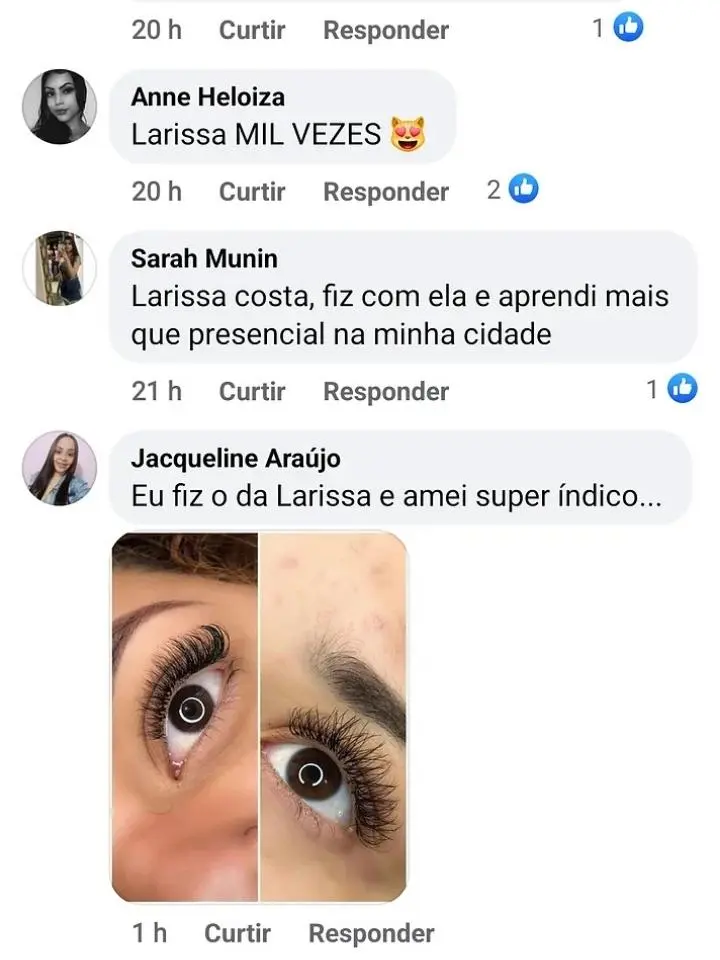Like Jacqueline Araújo's comment
Screen dimensions: 720x960
tap(237, 933)
